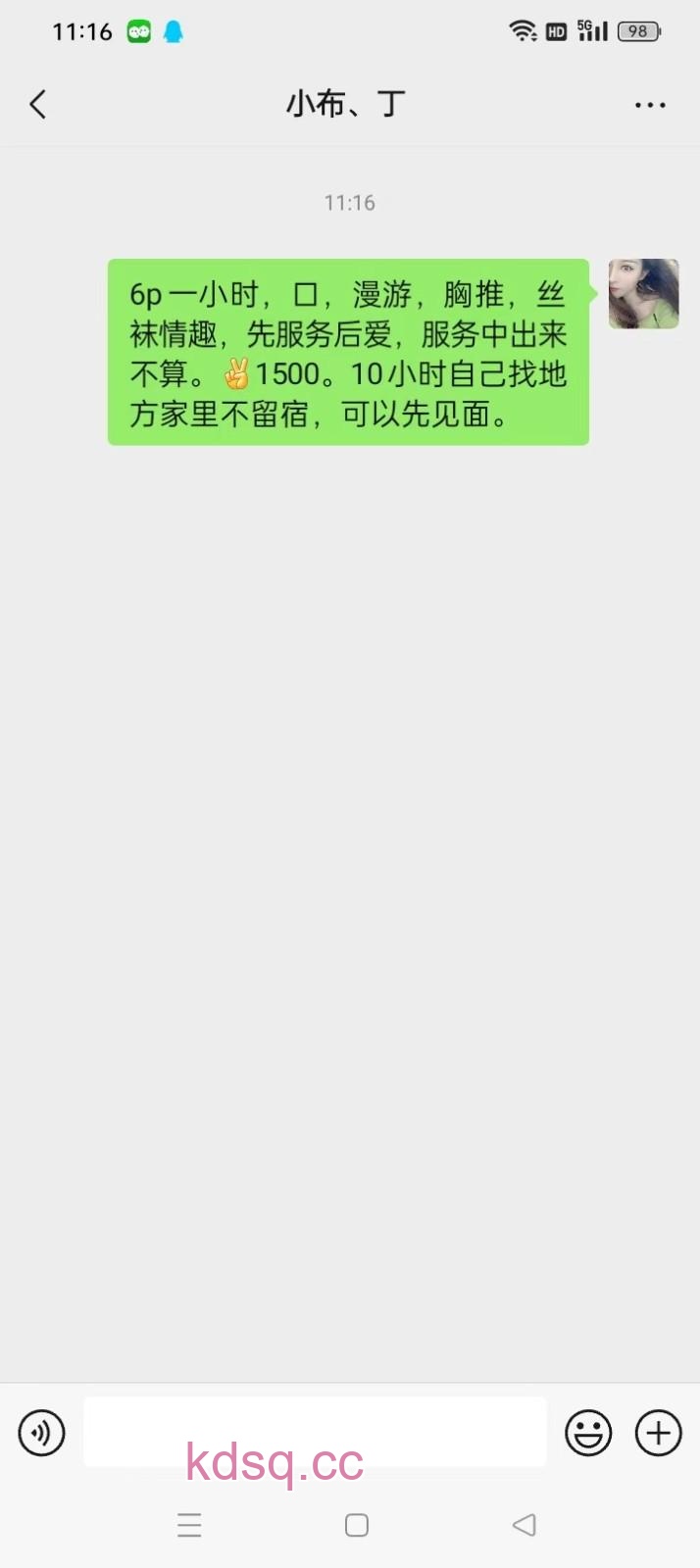Open the chat's three-dot menu
Viewport: 700px width, 1568px height.
click(650, 105)
